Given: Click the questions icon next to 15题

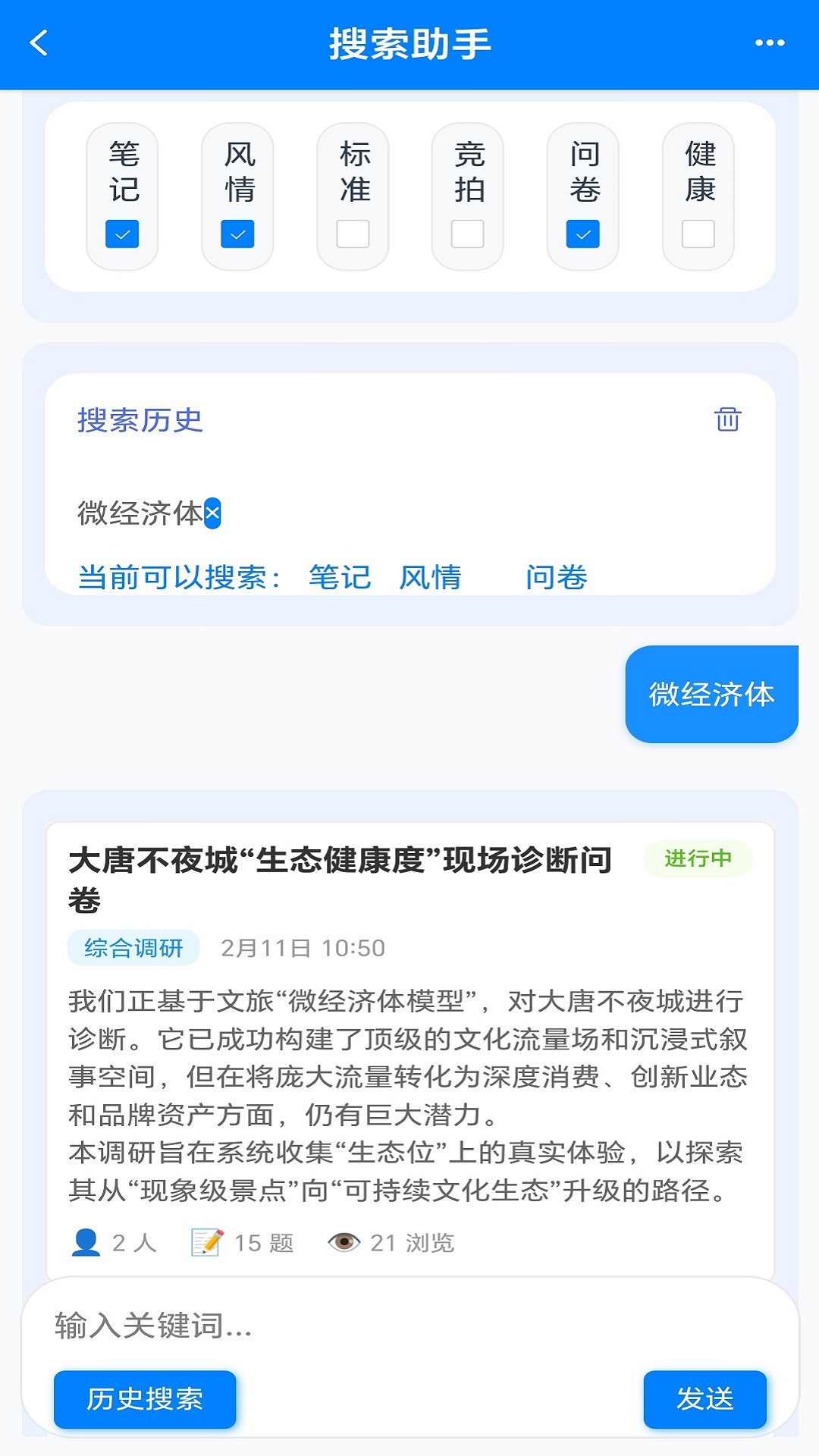Looking at the screenshot, I should tap(206, 1241).
